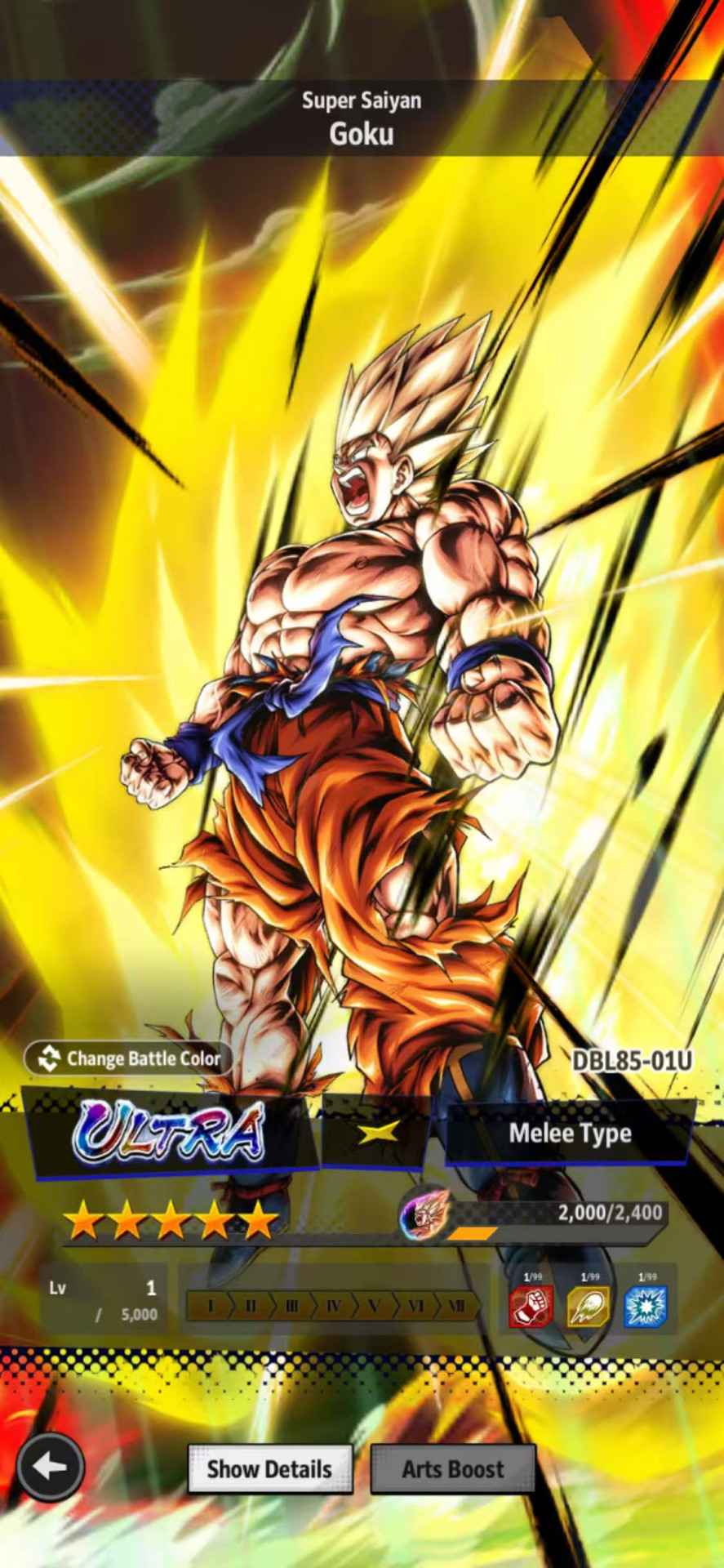Tap the red strike arts boost icon
724x1568 pixels.
531,1305
